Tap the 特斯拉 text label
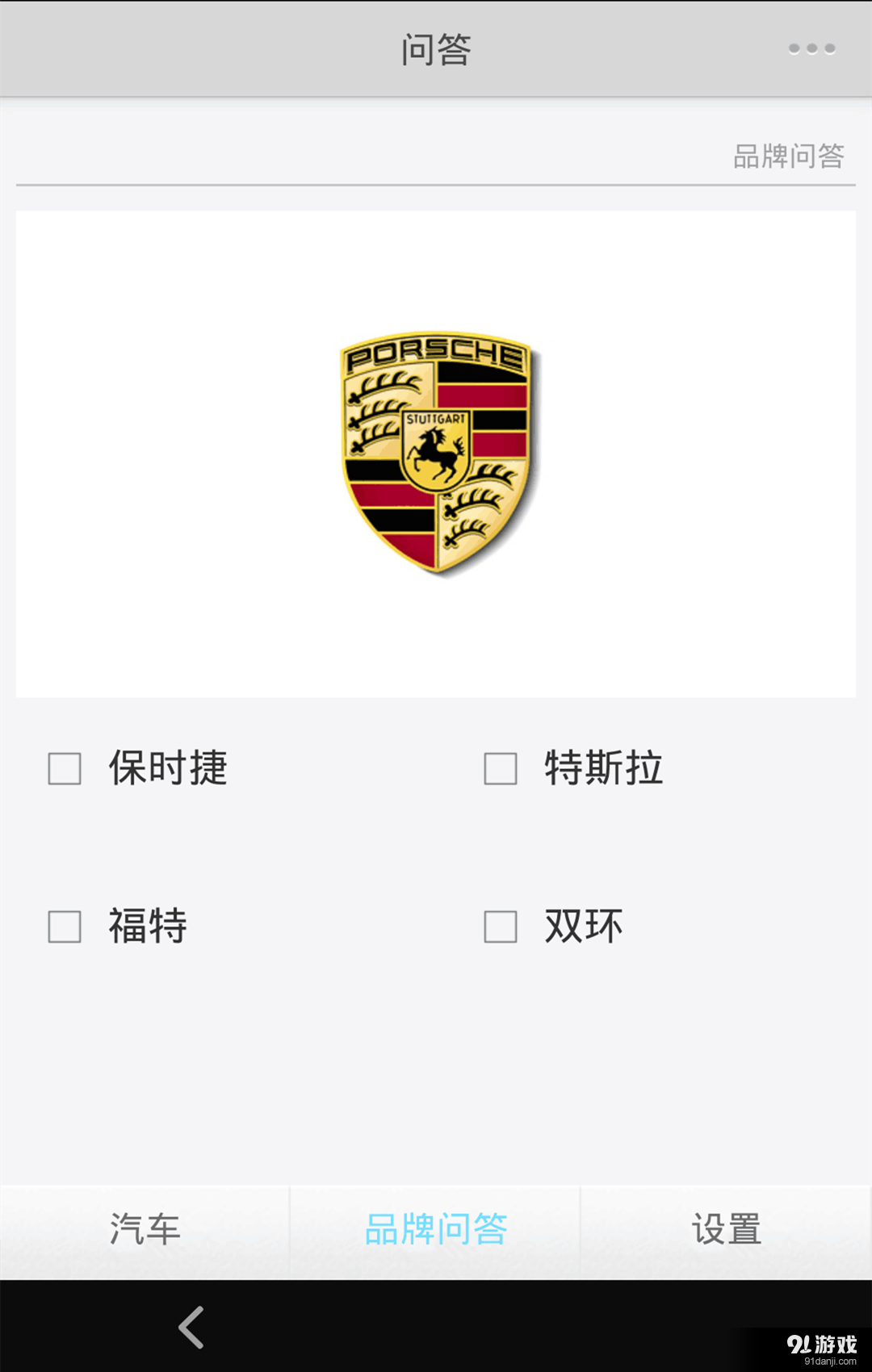The height and width of the screenshot is (1372, 872). (602, 770)
